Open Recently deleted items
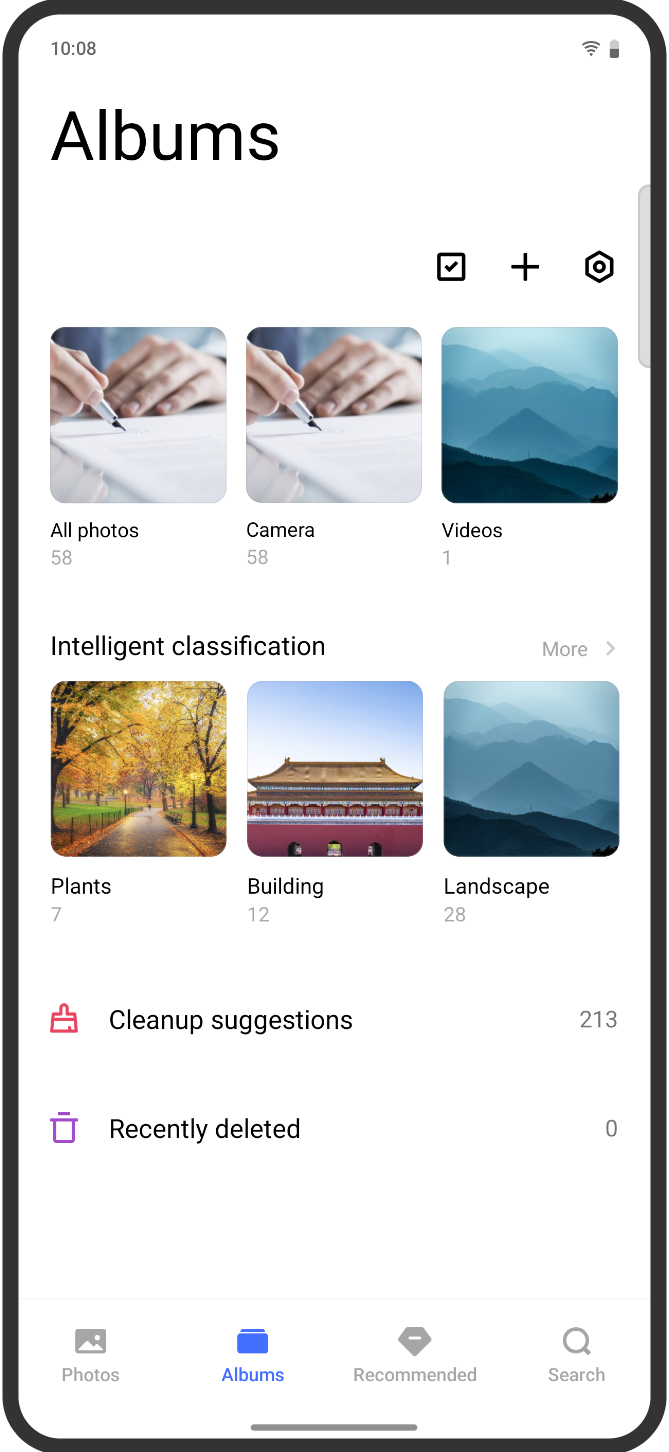Viewport: 669px width, 1452px height. coord(333,1129)
